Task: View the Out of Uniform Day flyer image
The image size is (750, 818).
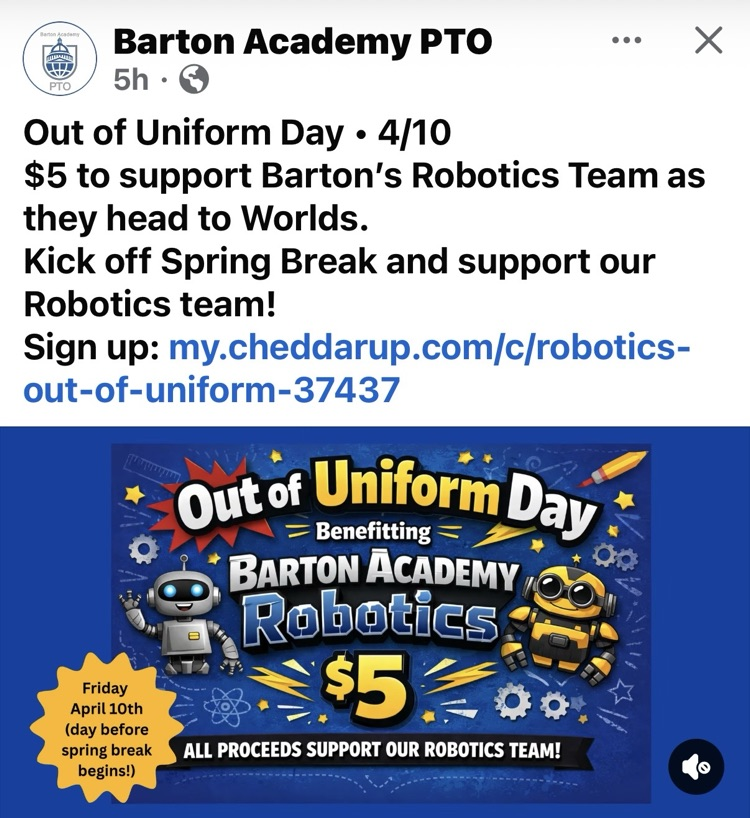Action: [375, 620]
